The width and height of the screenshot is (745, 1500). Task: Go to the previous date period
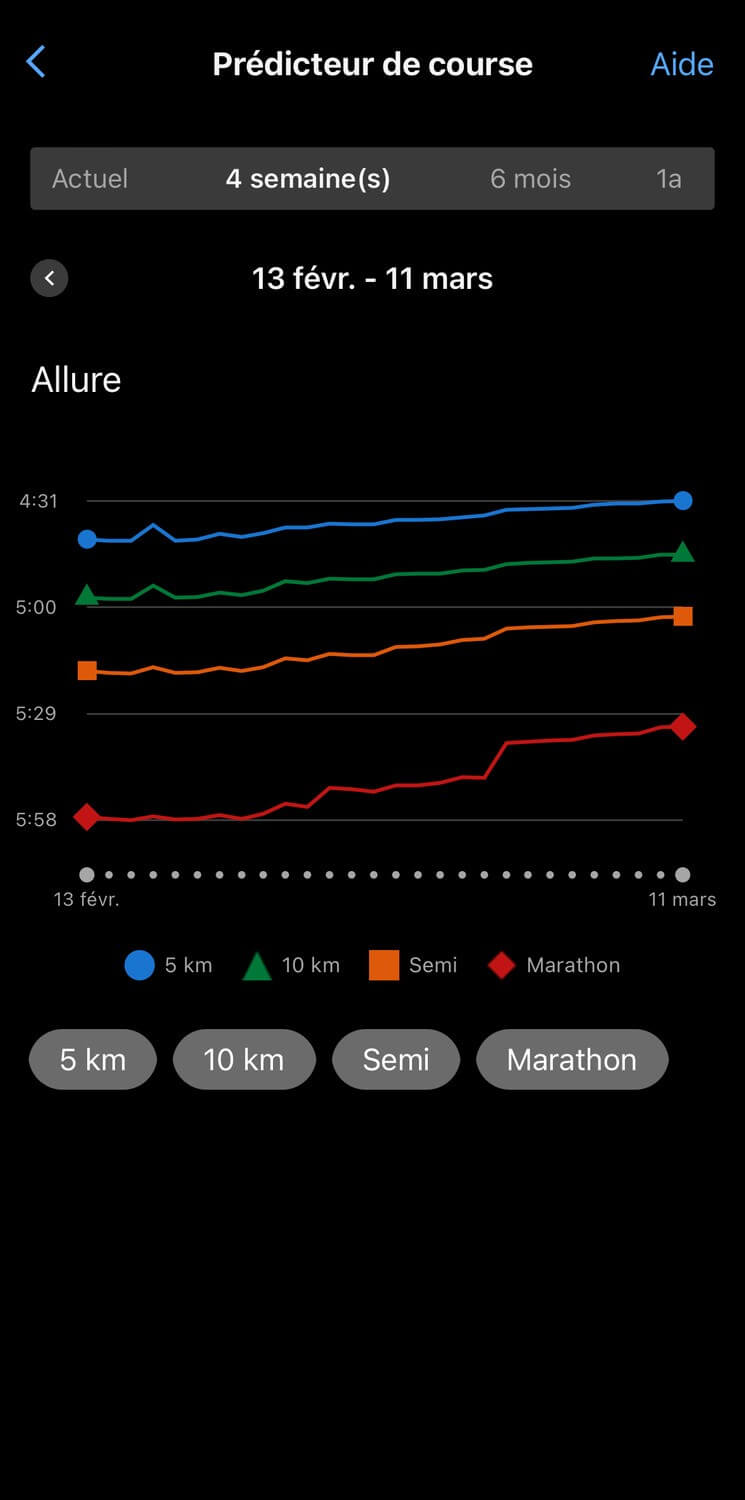coord(49,278)
